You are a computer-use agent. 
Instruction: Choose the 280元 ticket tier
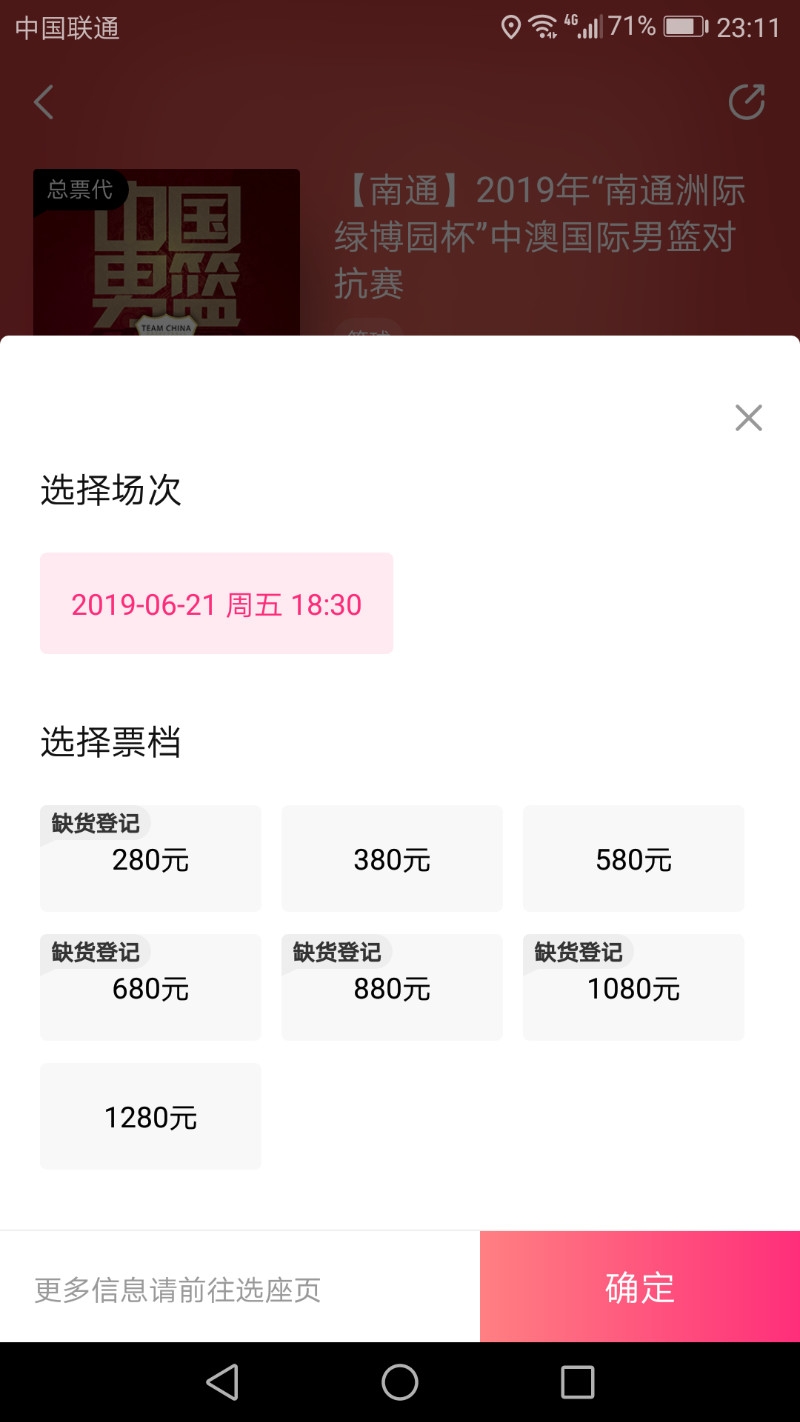pos(150,859)
